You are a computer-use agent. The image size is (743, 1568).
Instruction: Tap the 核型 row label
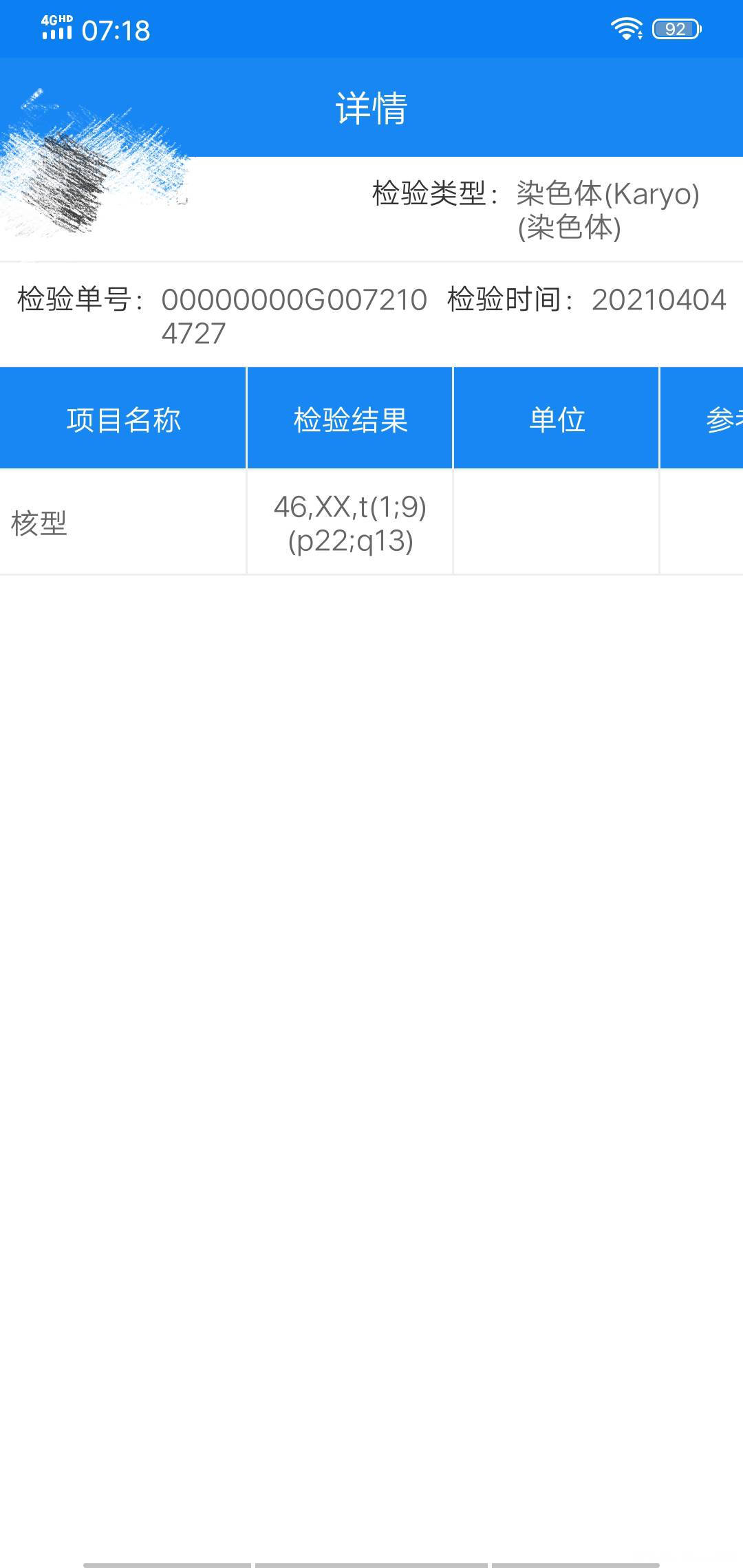[x=38, y=524]
